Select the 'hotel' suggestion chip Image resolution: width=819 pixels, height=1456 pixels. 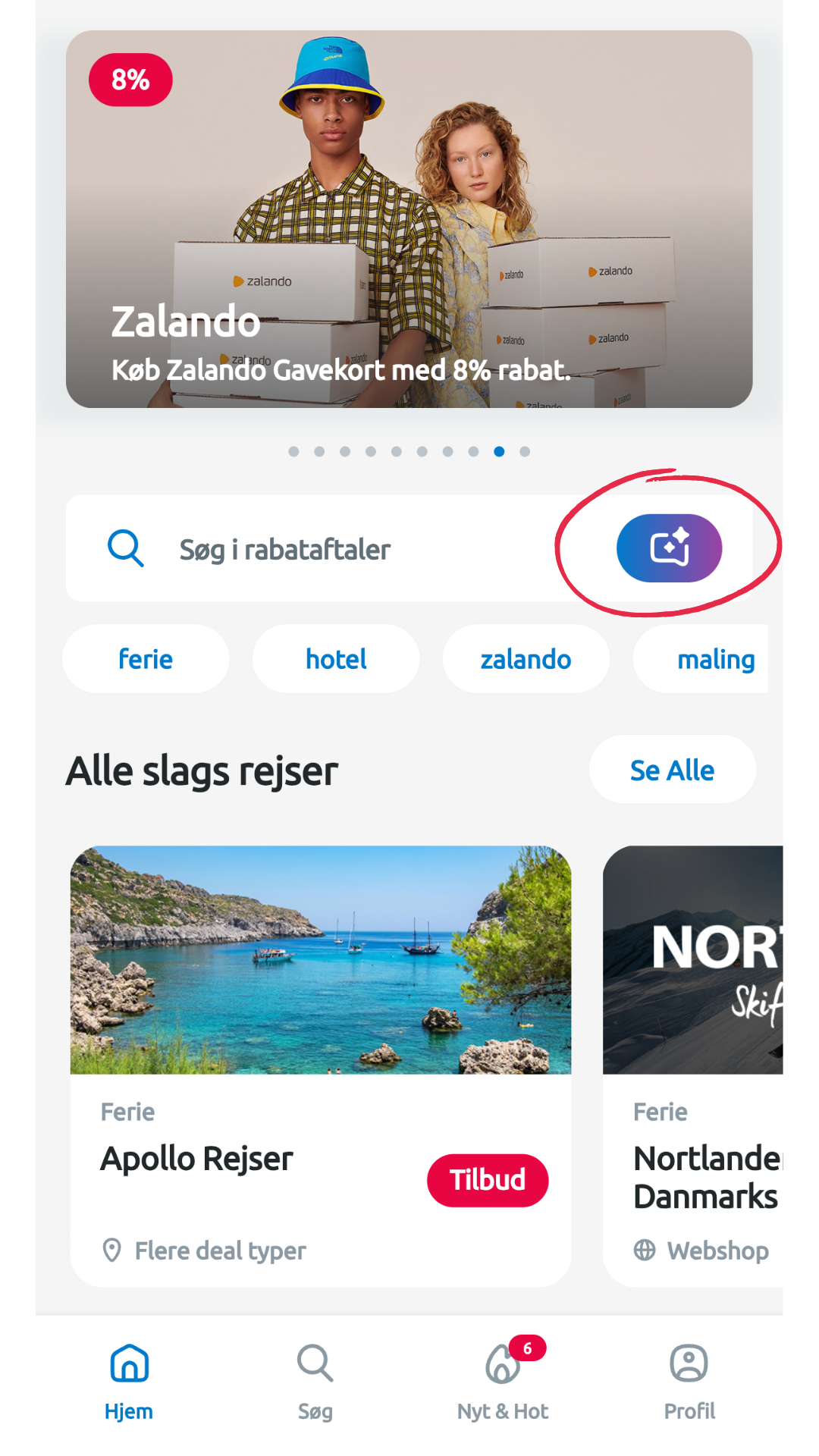tap(336, 659)
